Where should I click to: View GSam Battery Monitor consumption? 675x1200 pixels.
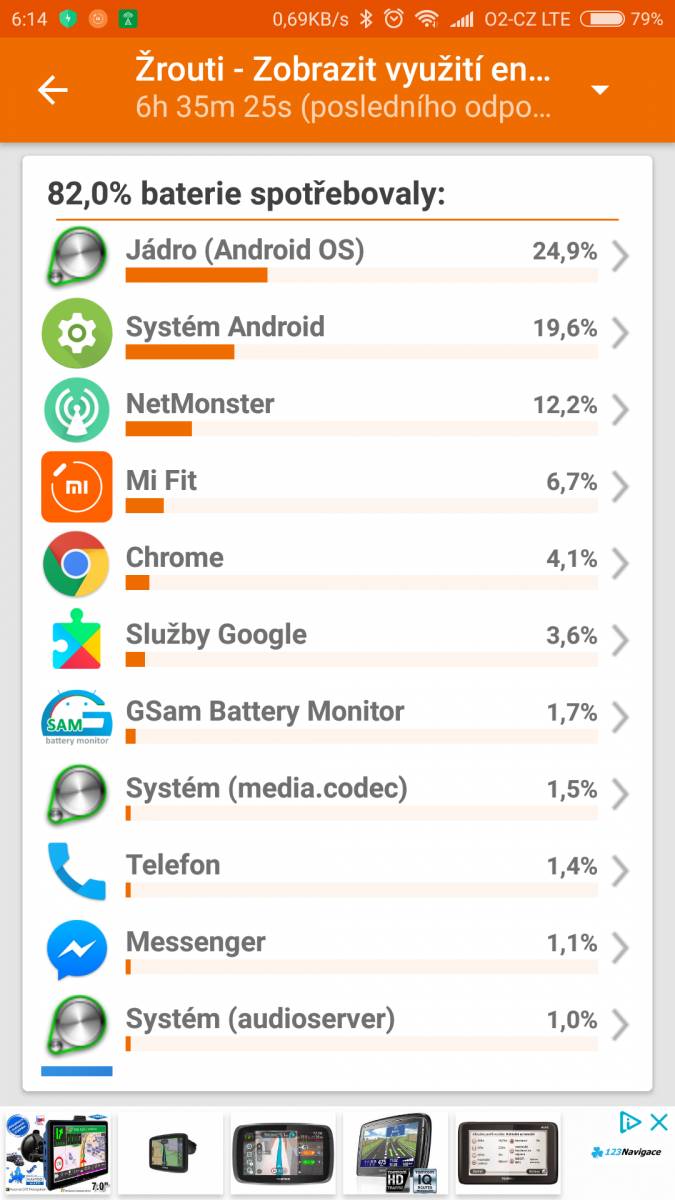click(337, 718)
